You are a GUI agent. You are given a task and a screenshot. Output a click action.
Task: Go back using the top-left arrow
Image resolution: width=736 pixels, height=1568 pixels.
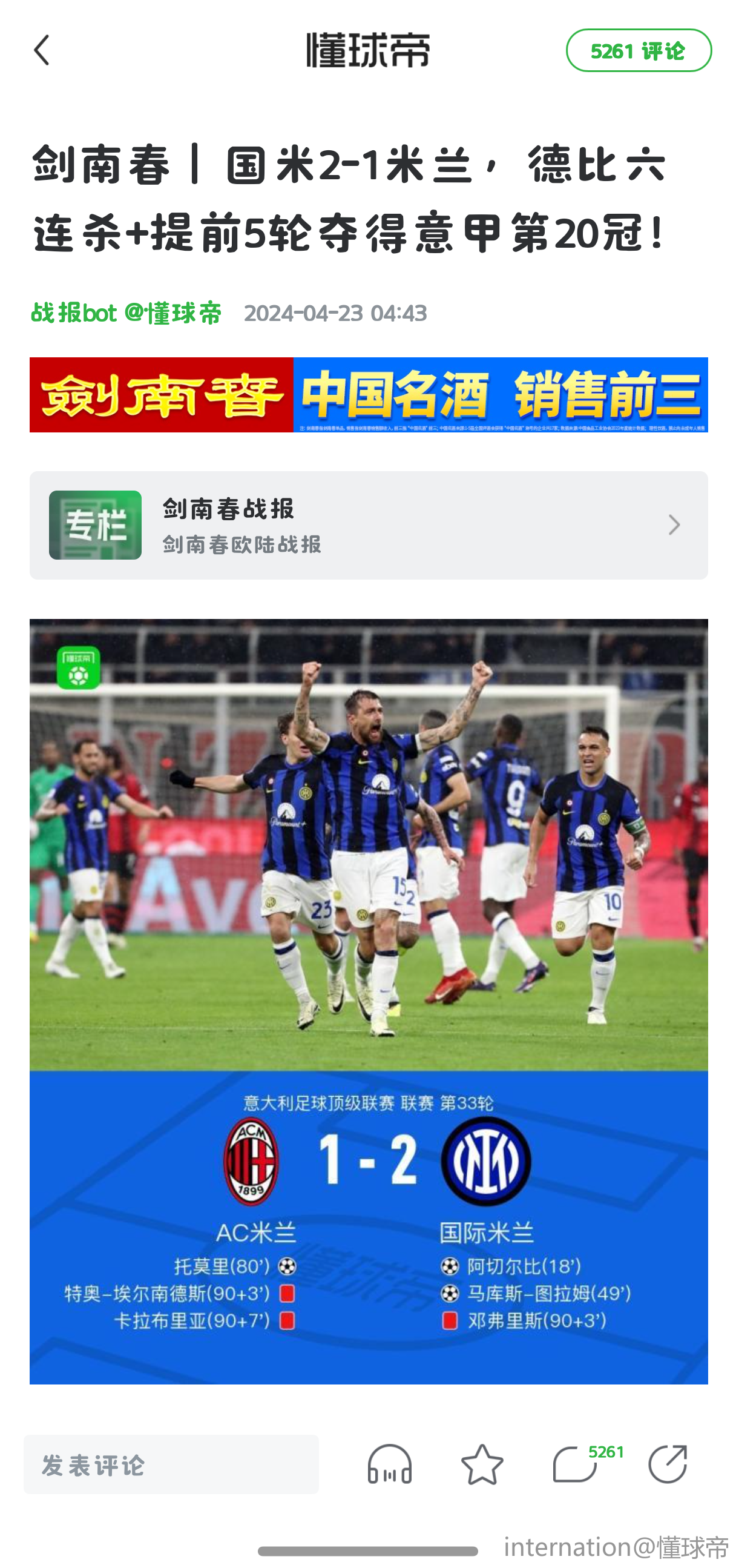coord(41,50)
